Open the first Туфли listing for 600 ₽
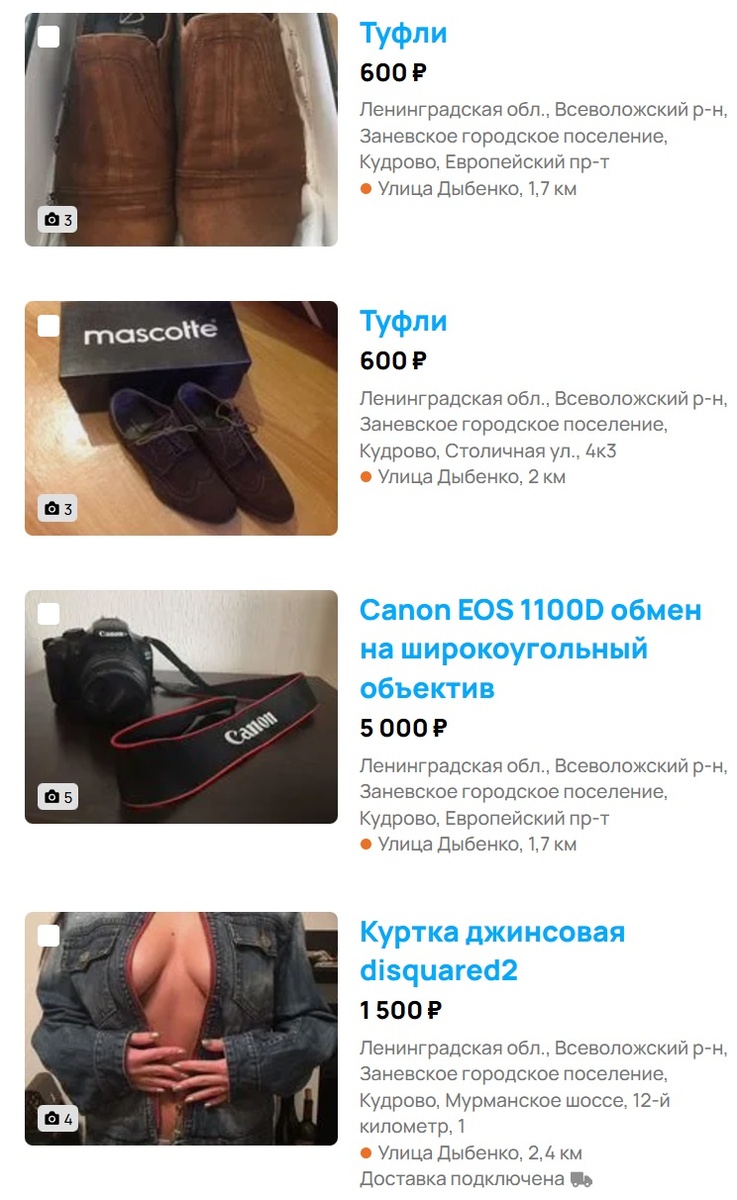Viewport: 737px width, 1200px height. point(403,33)
